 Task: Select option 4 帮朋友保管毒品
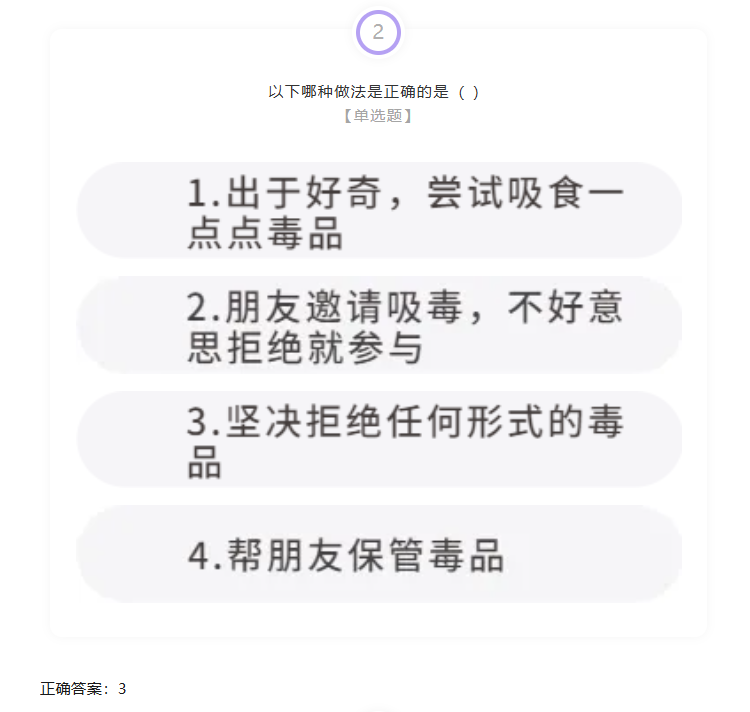(x=379, y=554)
